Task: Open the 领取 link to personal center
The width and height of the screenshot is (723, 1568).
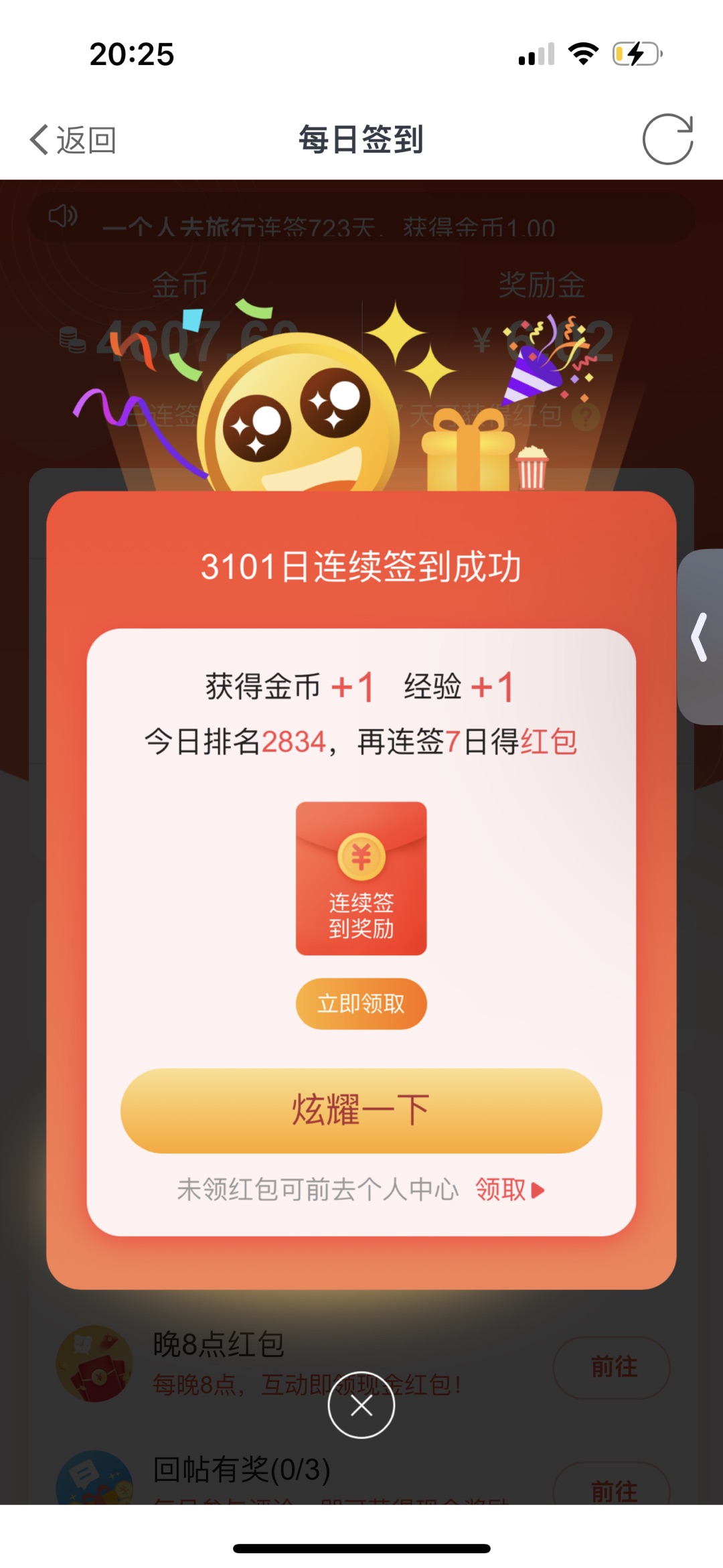Action: [x=509, y=1190]
